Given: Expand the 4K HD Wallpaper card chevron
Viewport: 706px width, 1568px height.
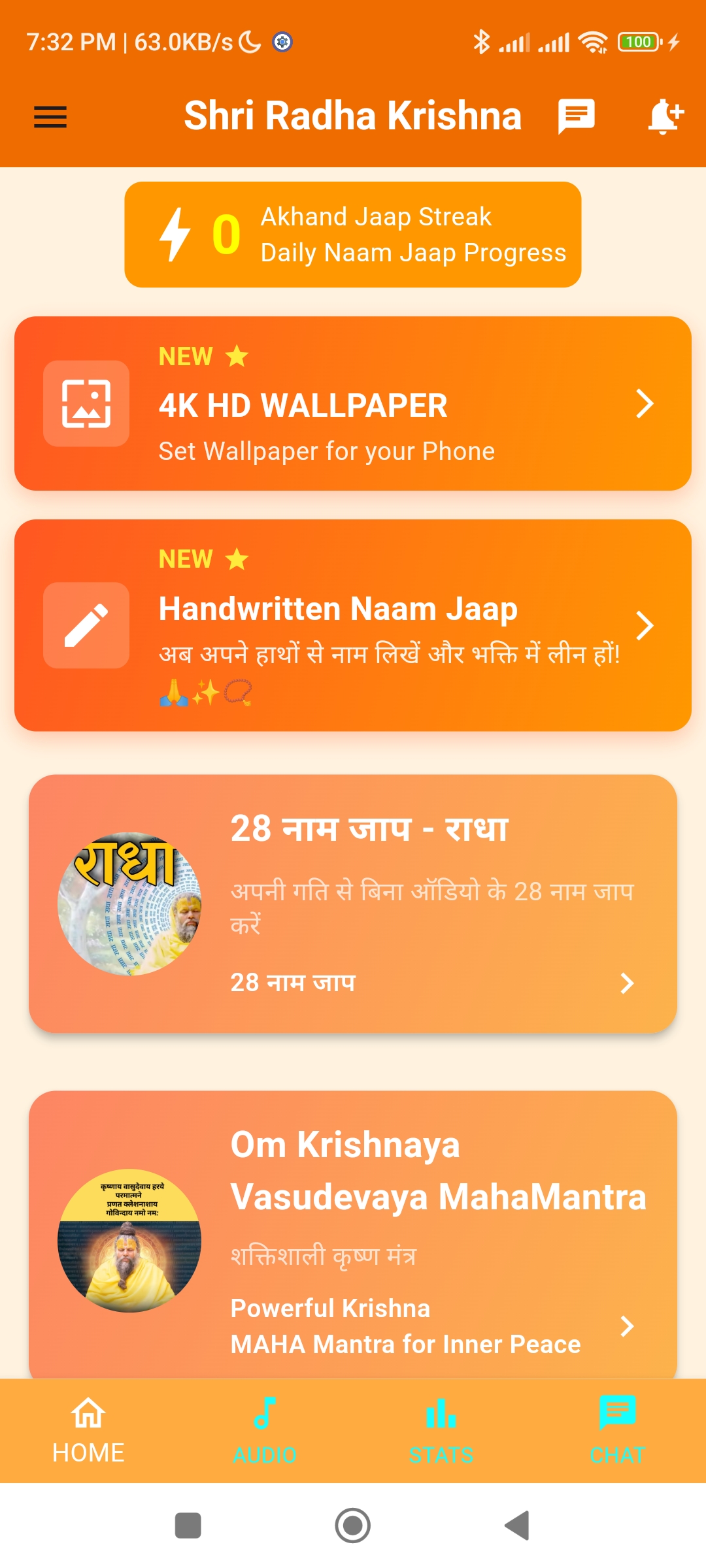Looking at the screenshot, I should 644,405.
